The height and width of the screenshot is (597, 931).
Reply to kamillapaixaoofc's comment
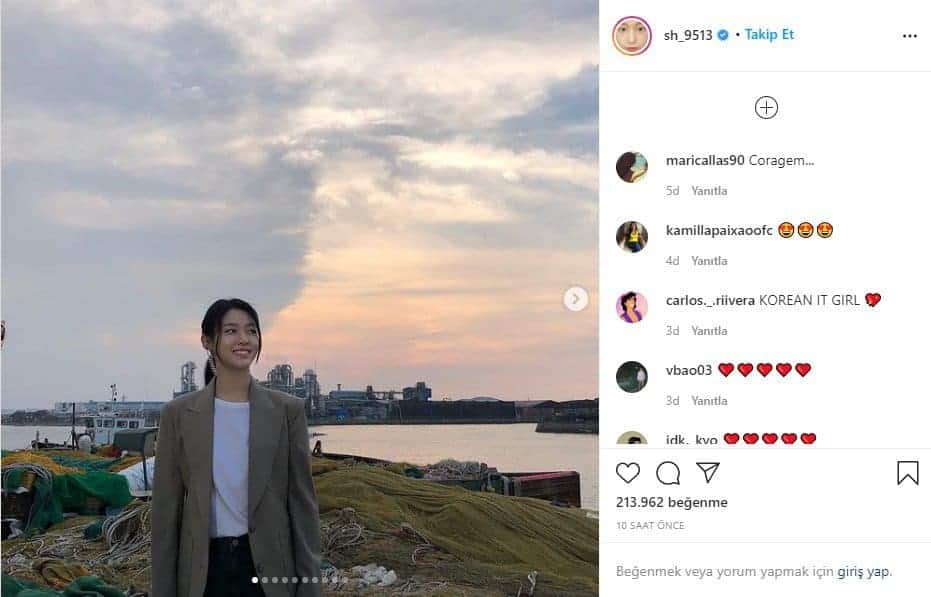709,261
